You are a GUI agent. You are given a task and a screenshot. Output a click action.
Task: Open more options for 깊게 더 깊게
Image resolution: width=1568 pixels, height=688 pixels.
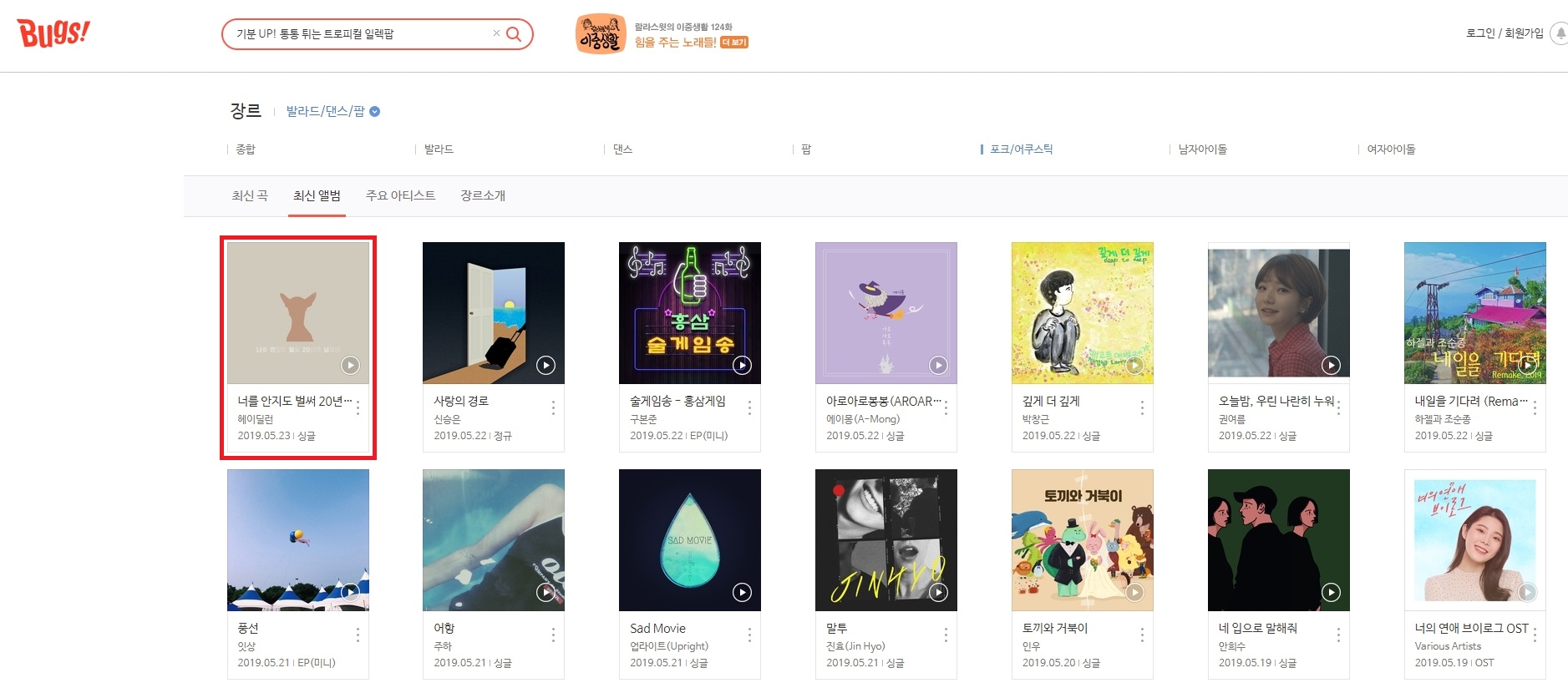[1142, 407]
